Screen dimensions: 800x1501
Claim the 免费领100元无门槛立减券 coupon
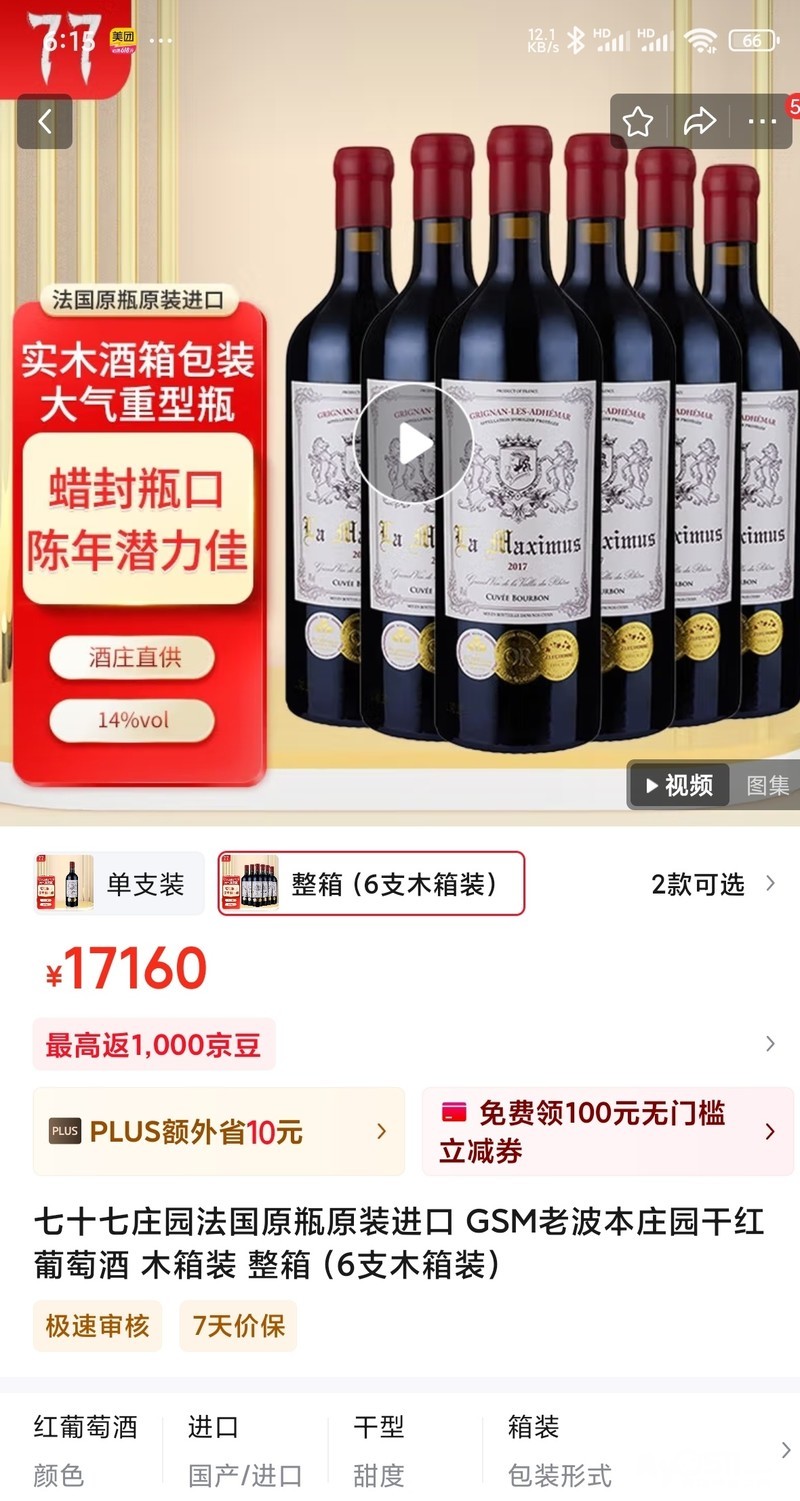click(x=607, y=1132)
